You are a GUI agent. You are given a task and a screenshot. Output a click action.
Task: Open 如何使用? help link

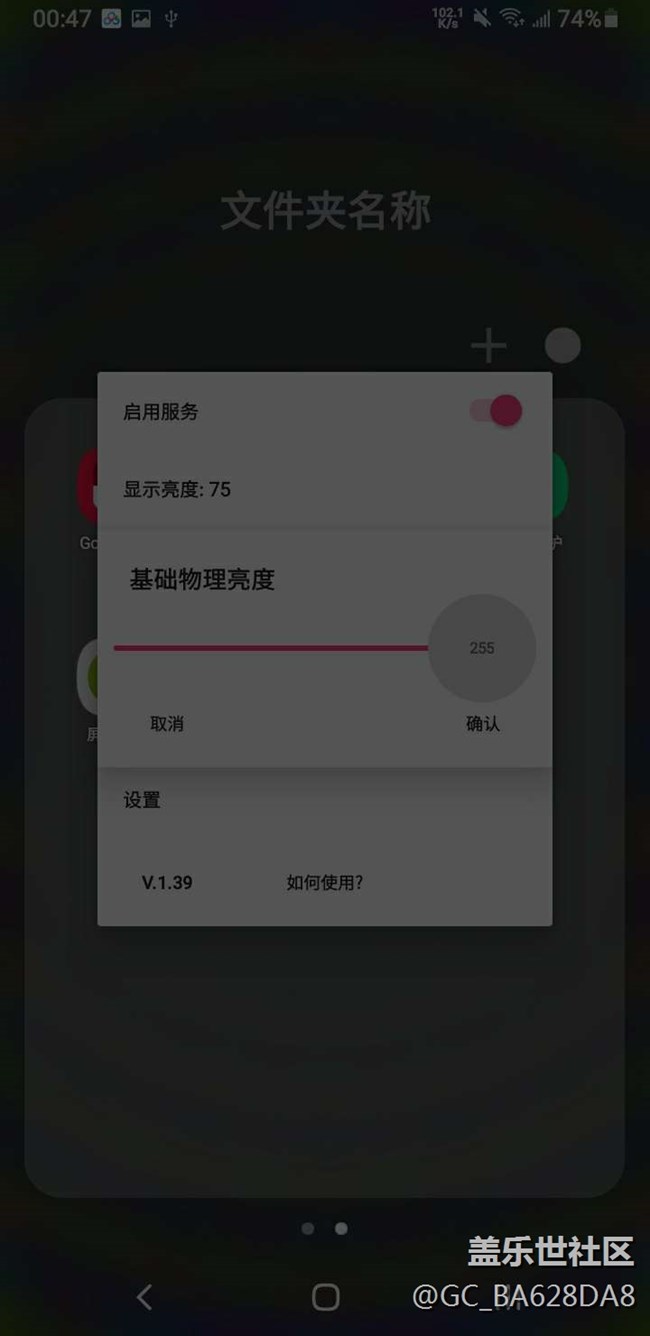click(324, 883)
